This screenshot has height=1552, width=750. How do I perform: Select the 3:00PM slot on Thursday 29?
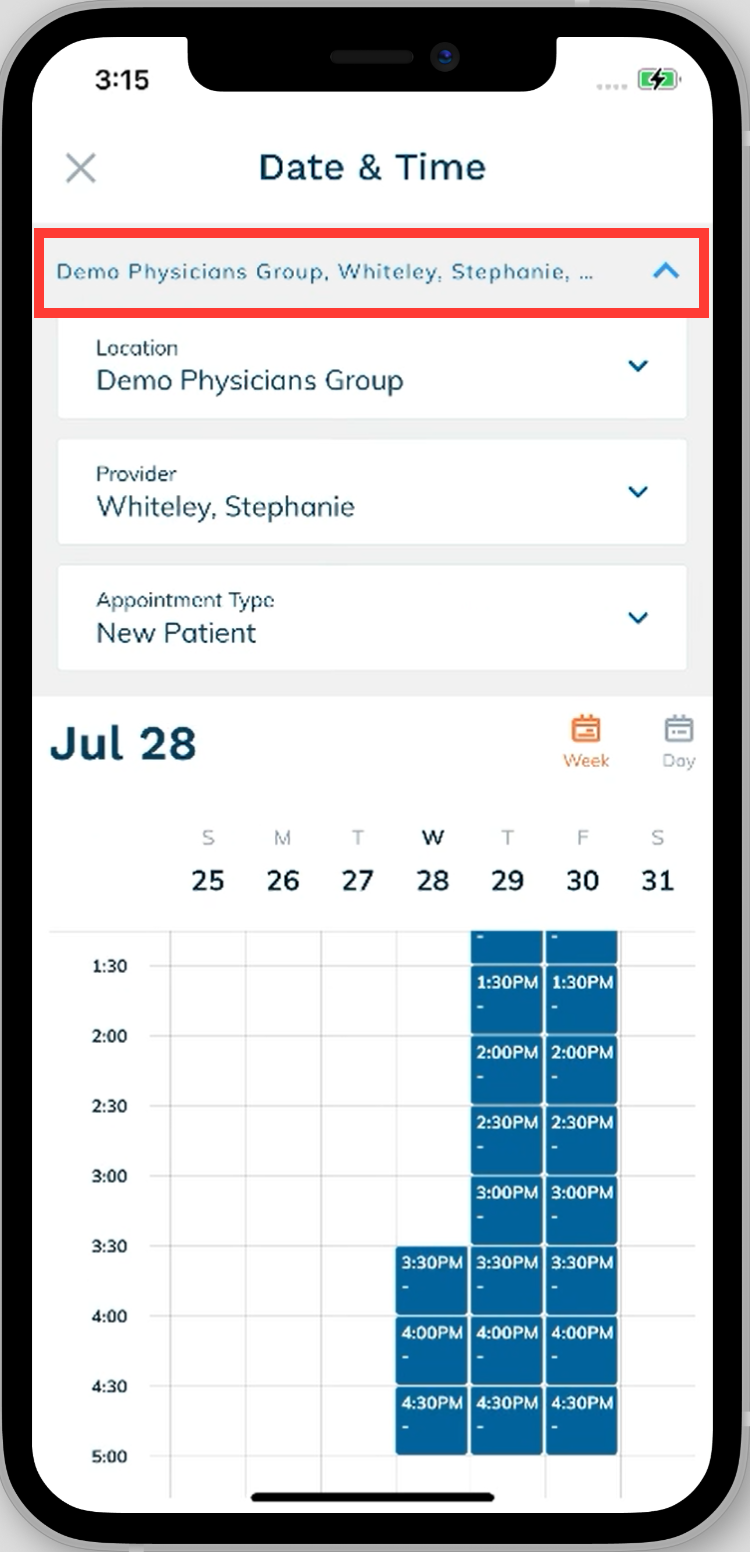507,1210
